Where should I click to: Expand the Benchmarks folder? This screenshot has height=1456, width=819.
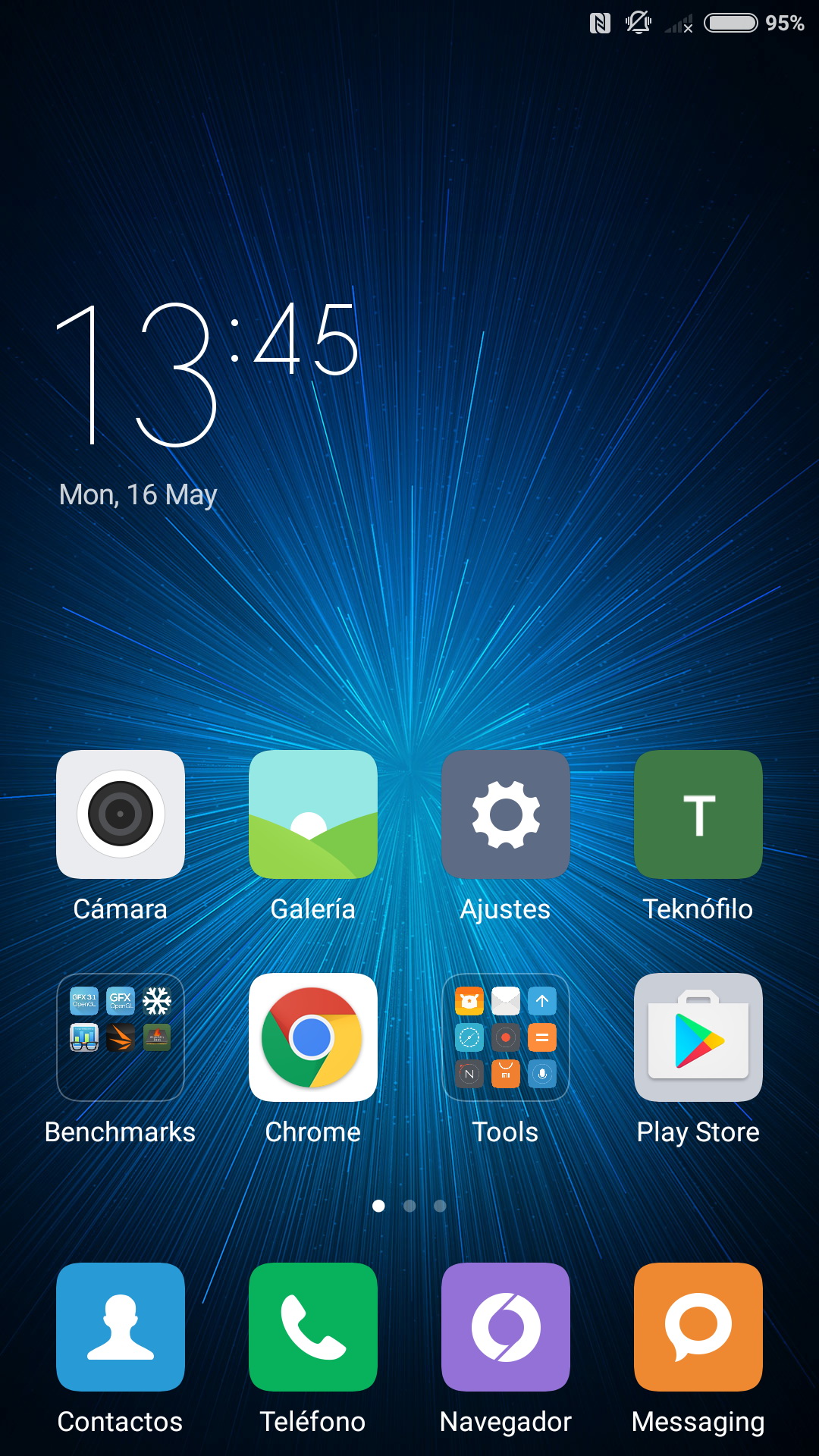(120, 1037)
